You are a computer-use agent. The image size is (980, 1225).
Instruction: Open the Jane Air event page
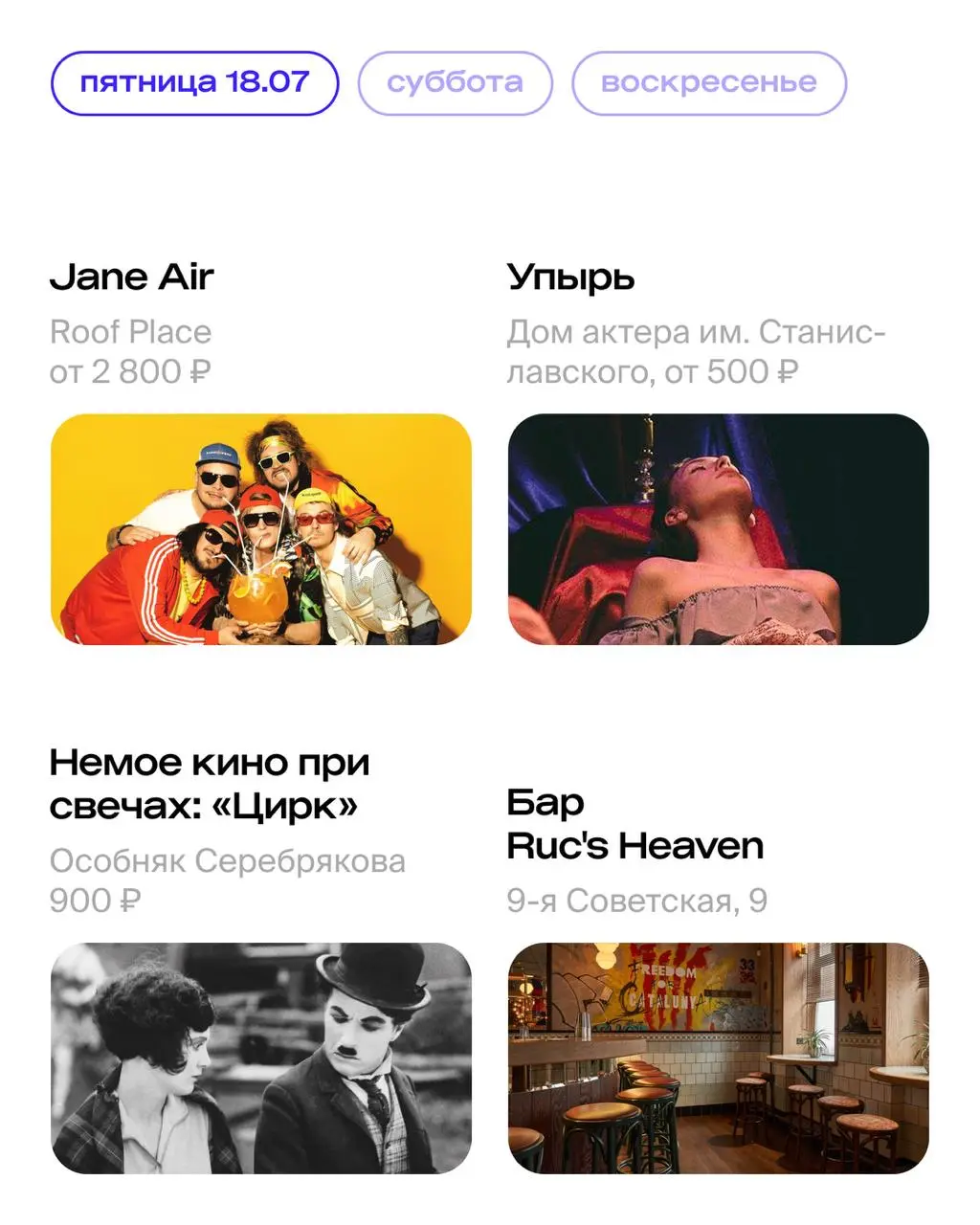coord(133,277)
